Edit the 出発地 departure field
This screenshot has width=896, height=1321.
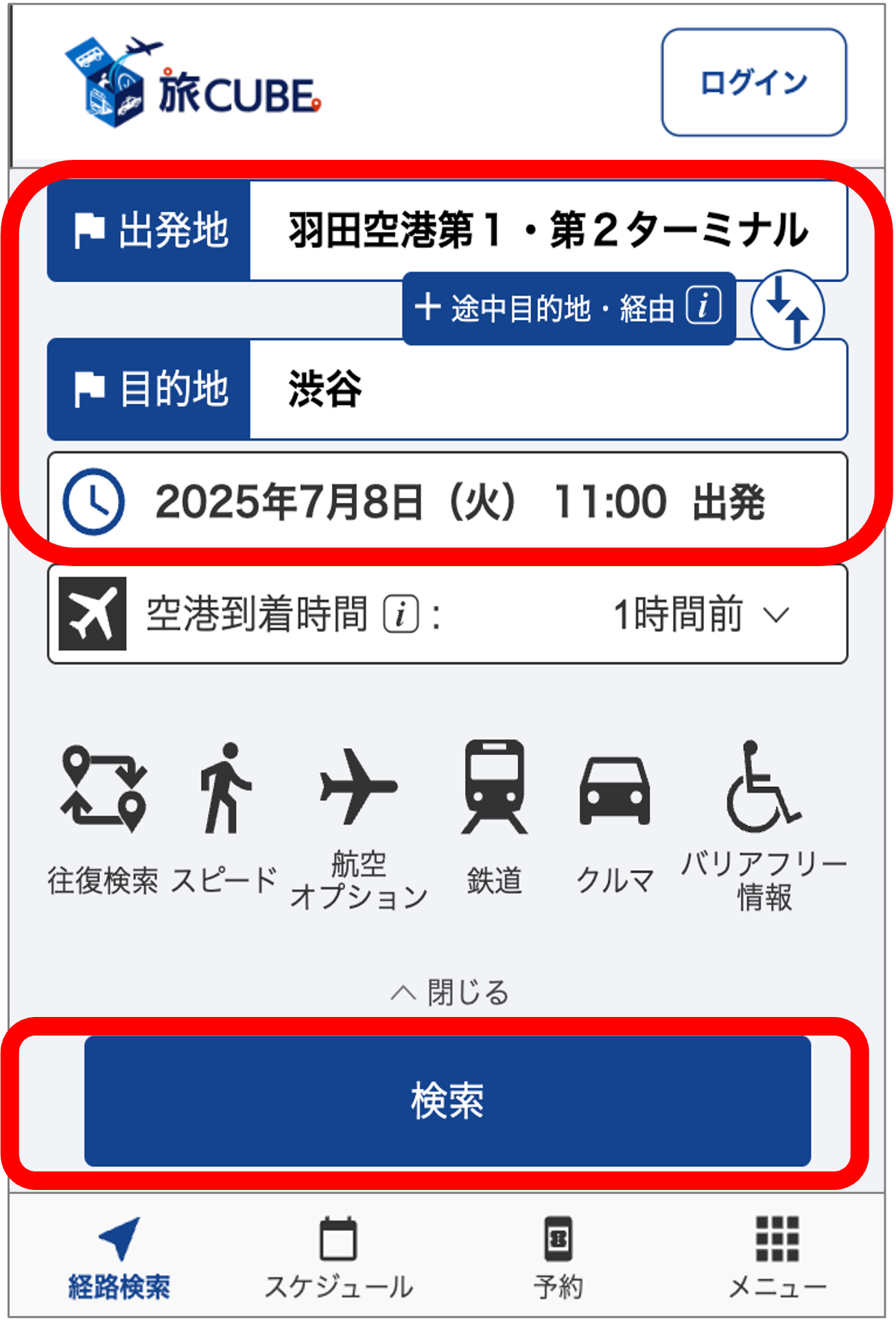[x=547, y=231]
